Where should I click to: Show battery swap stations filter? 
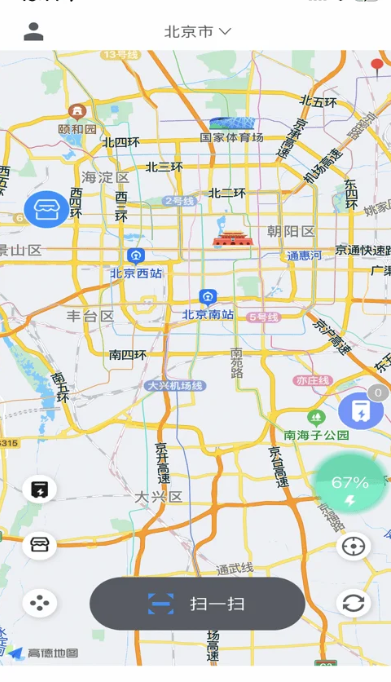[40, 489]
